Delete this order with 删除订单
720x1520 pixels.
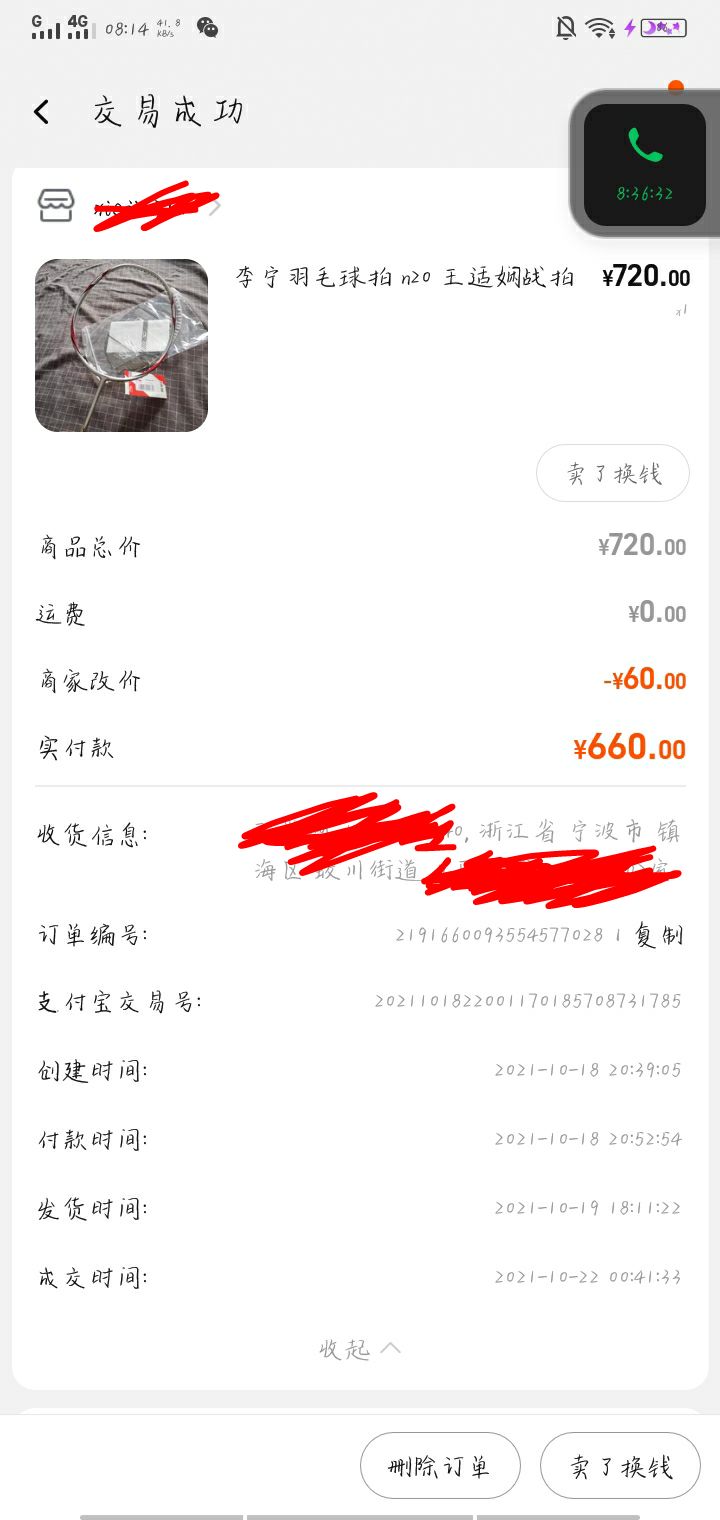tap(440, 1467)
